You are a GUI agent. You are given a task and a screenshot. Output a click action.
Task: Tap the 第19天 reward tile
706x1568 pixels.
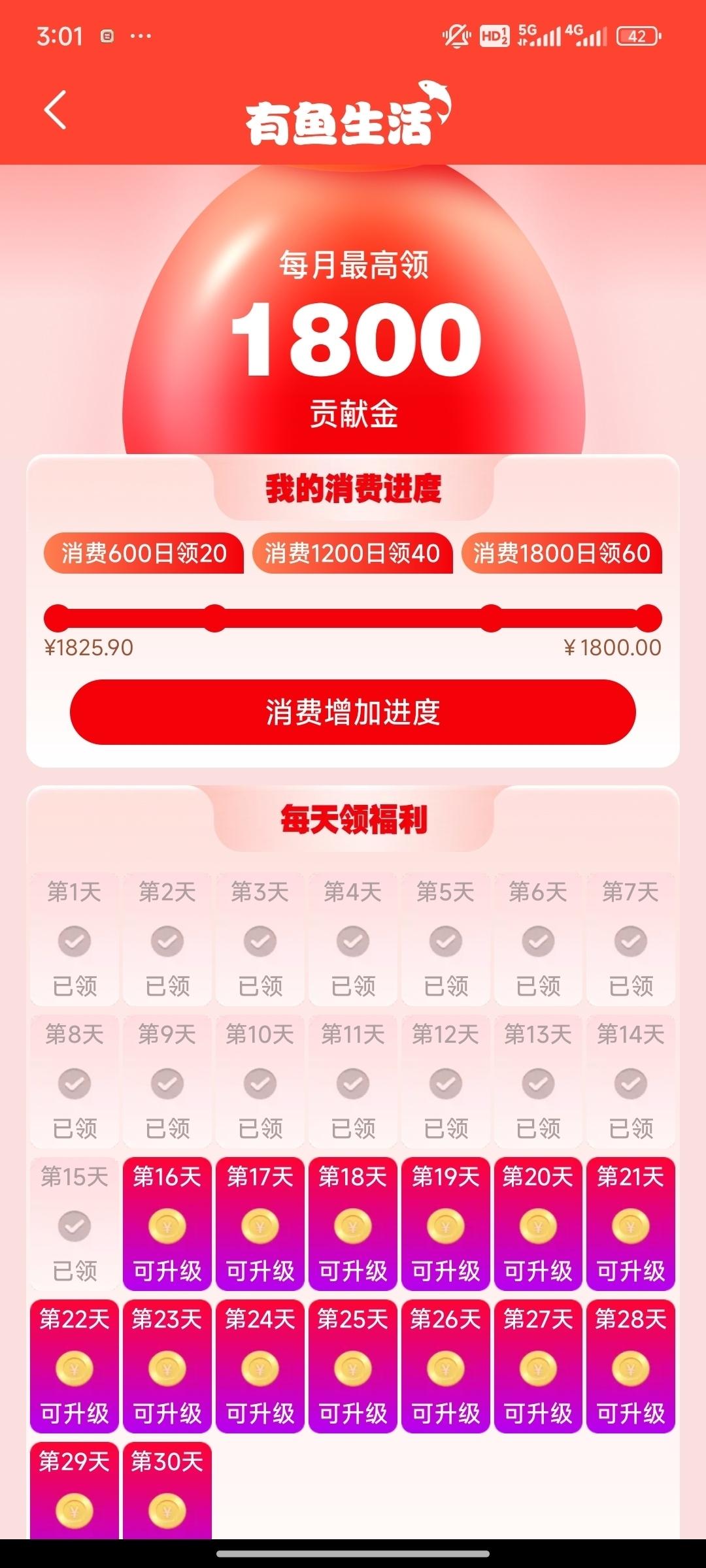pos(446,1224)
